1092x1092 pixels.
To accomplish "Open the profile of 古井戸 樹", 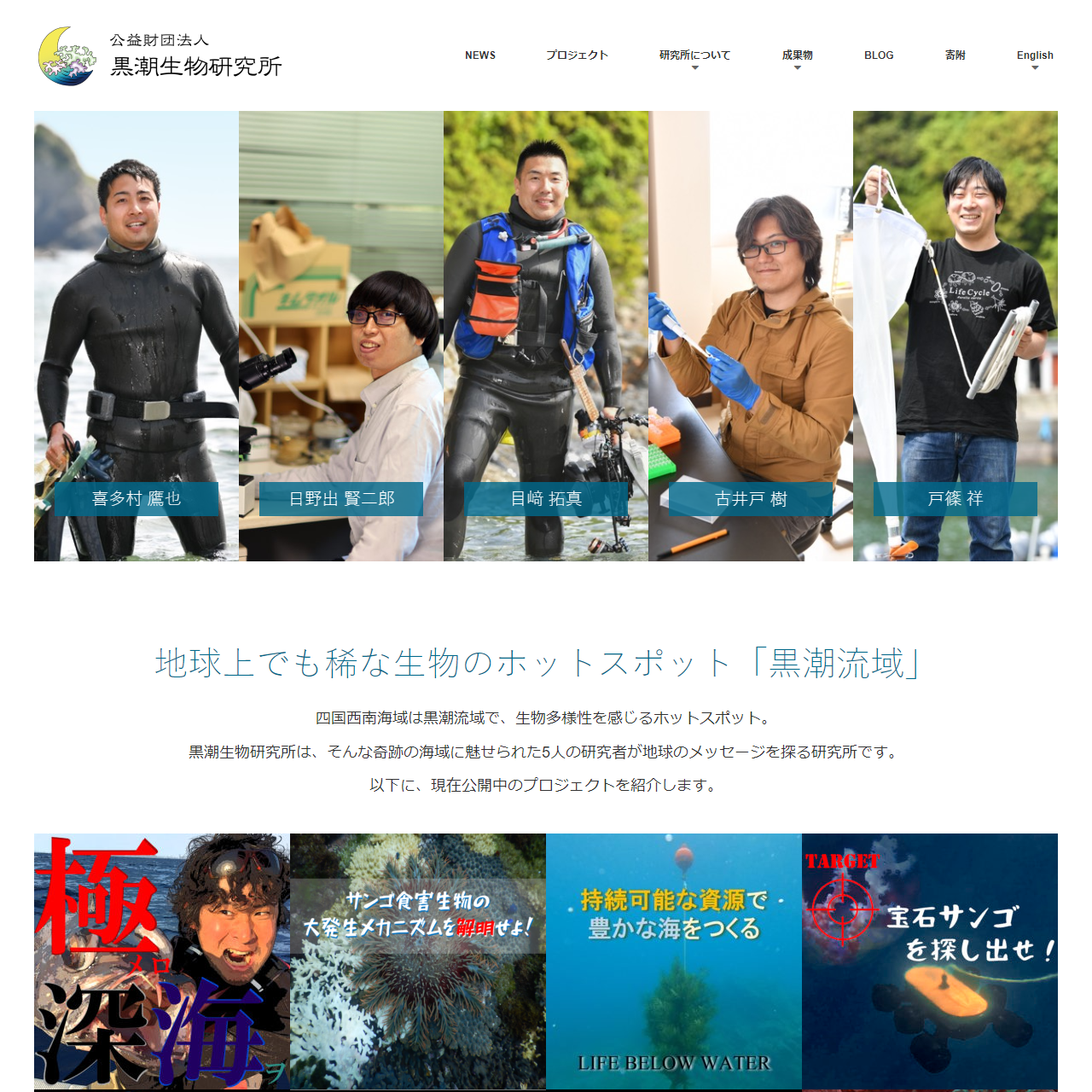I will point(751,499).
